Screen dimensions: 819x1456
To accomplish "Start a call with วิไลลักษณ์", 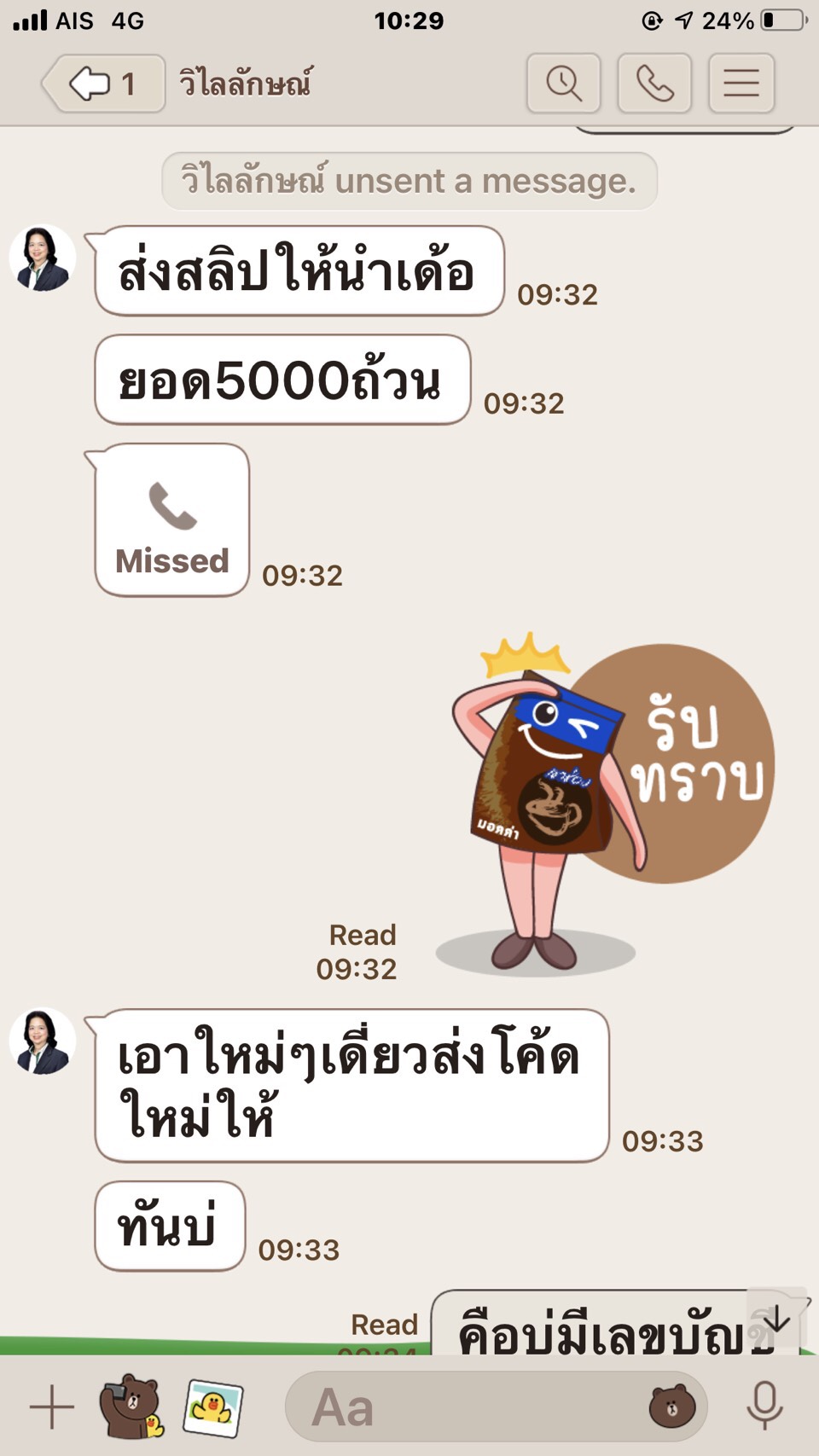I will click(654, 84).
